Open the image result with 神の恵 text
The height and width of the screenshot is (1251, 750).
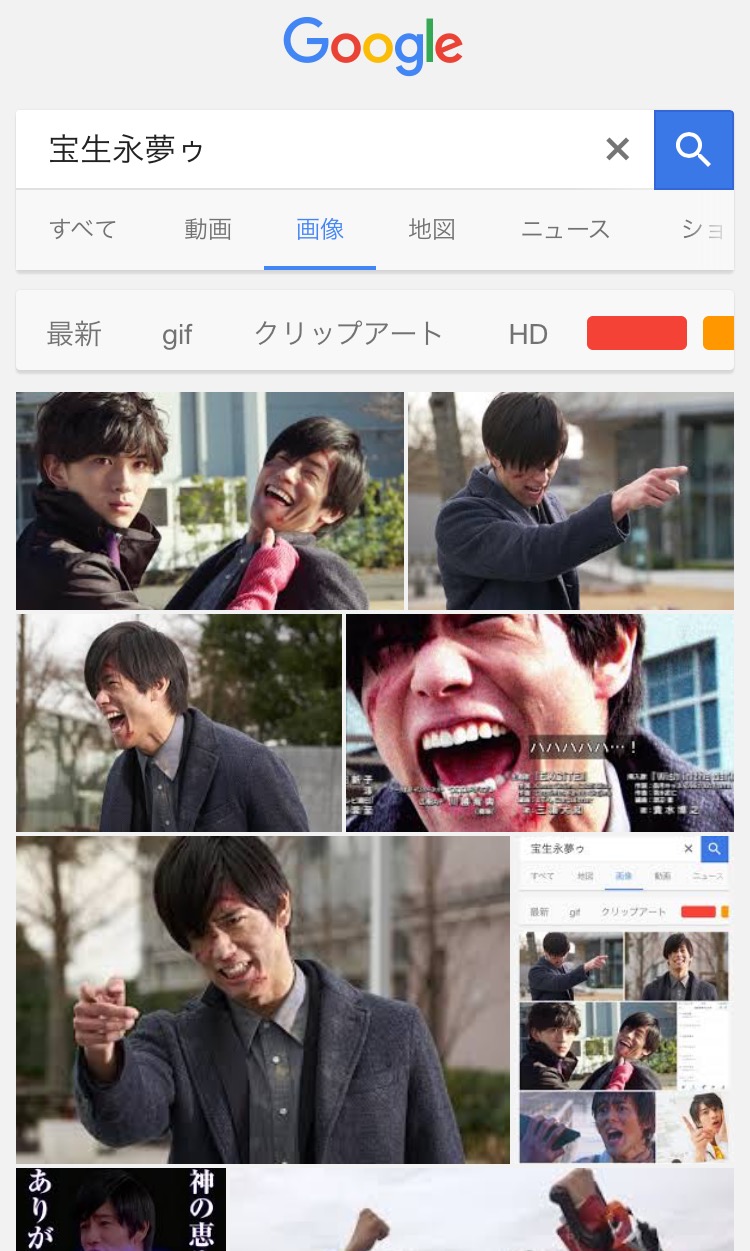coord(121,1208)
